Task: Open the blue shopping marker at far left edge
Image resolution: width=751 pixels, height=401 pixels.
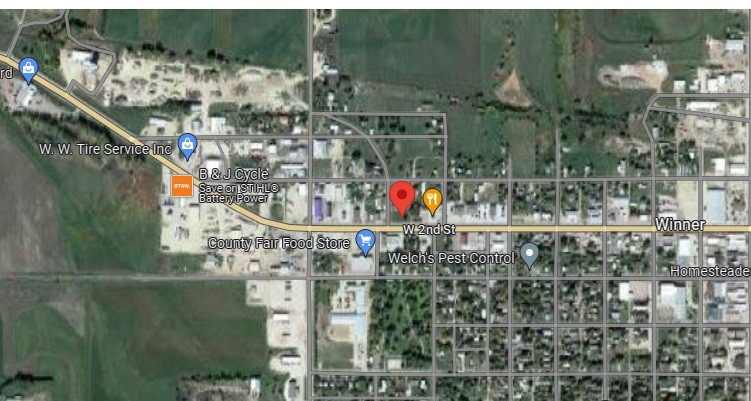Action: 27,70
